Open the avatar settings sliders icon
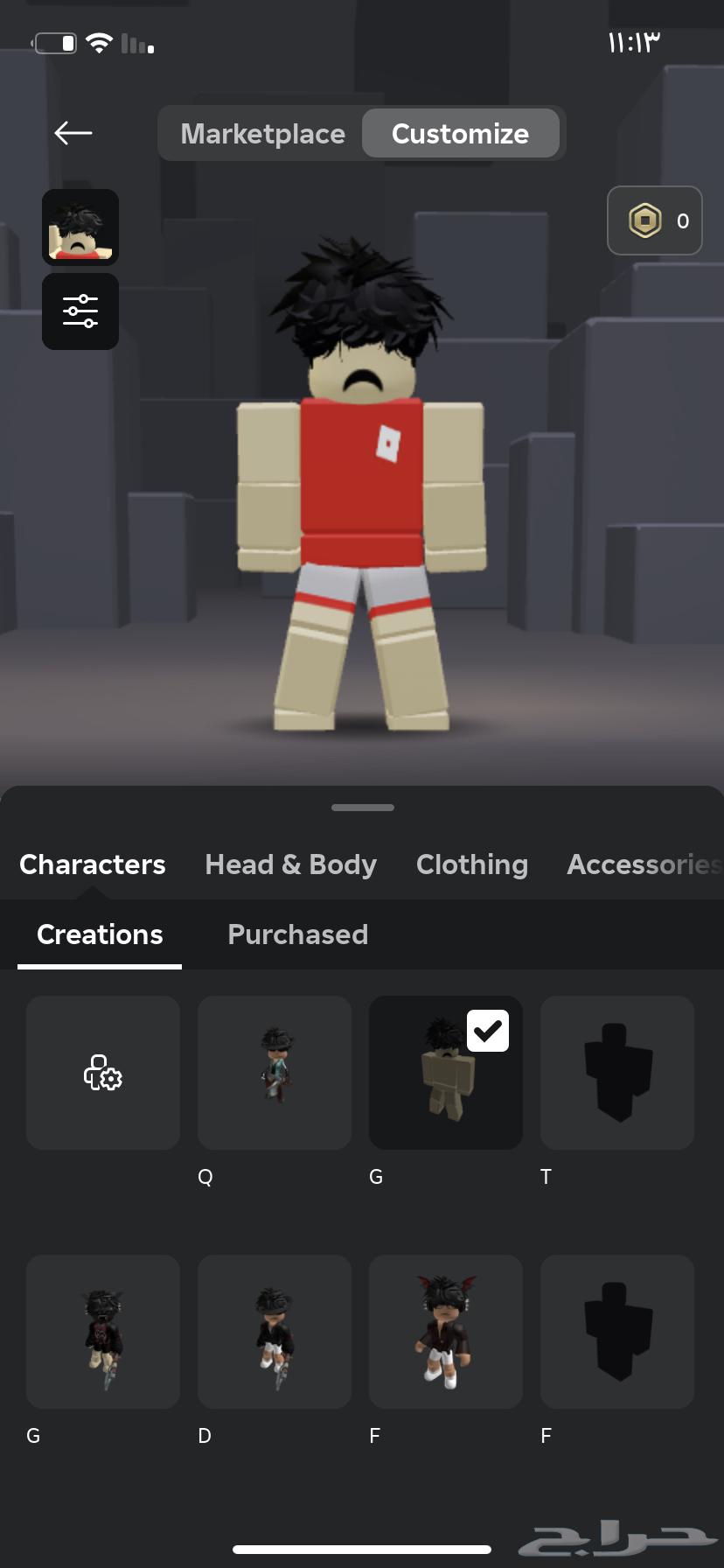 point(80,311)
